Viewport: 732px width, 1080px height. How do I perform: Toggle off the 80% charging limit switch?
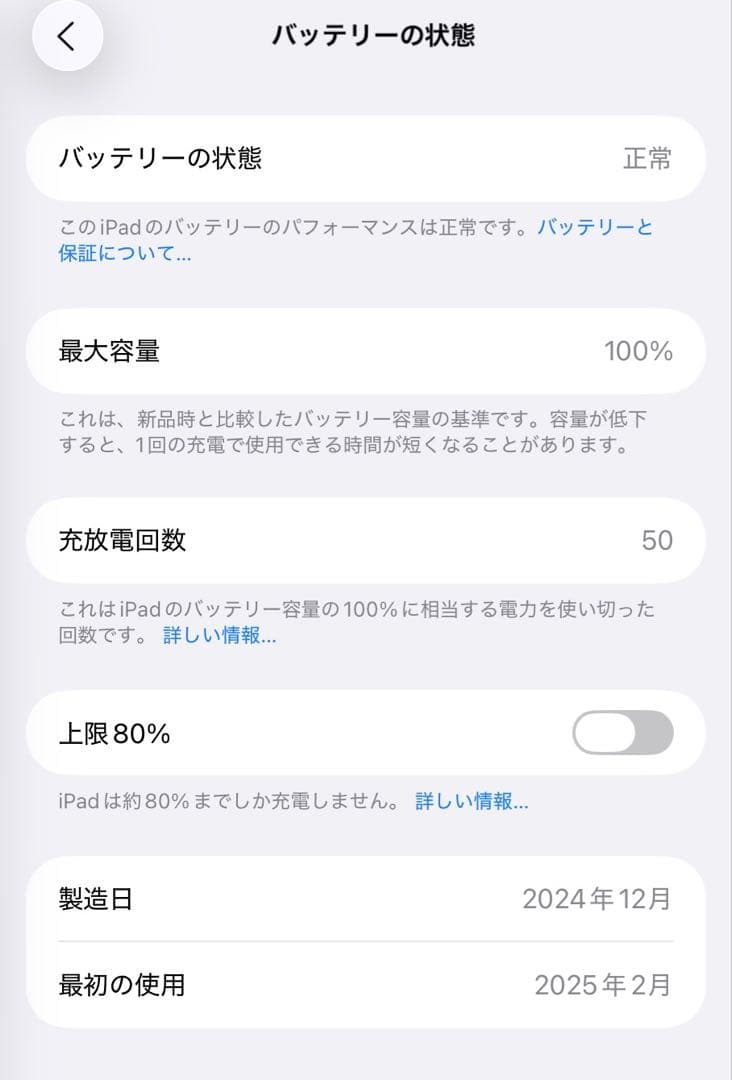coord(623,733)
